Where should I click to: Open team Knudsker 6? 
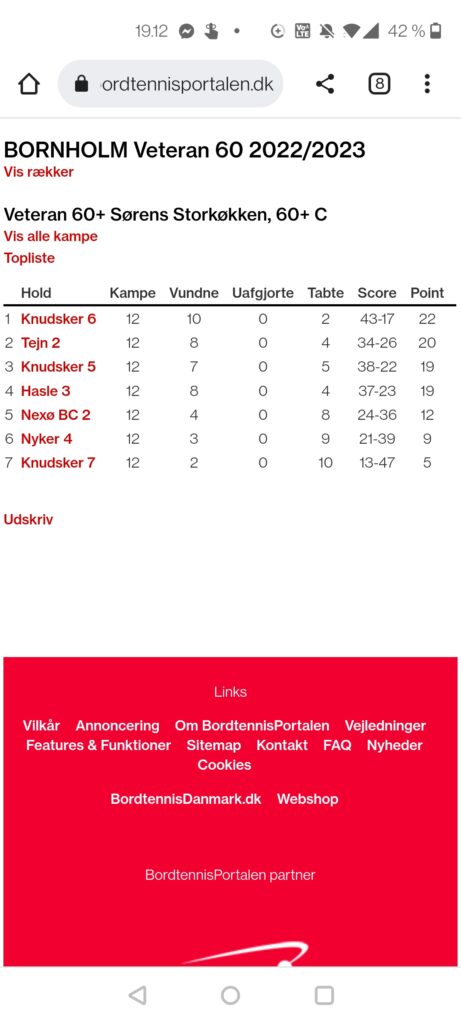point(58,319)
